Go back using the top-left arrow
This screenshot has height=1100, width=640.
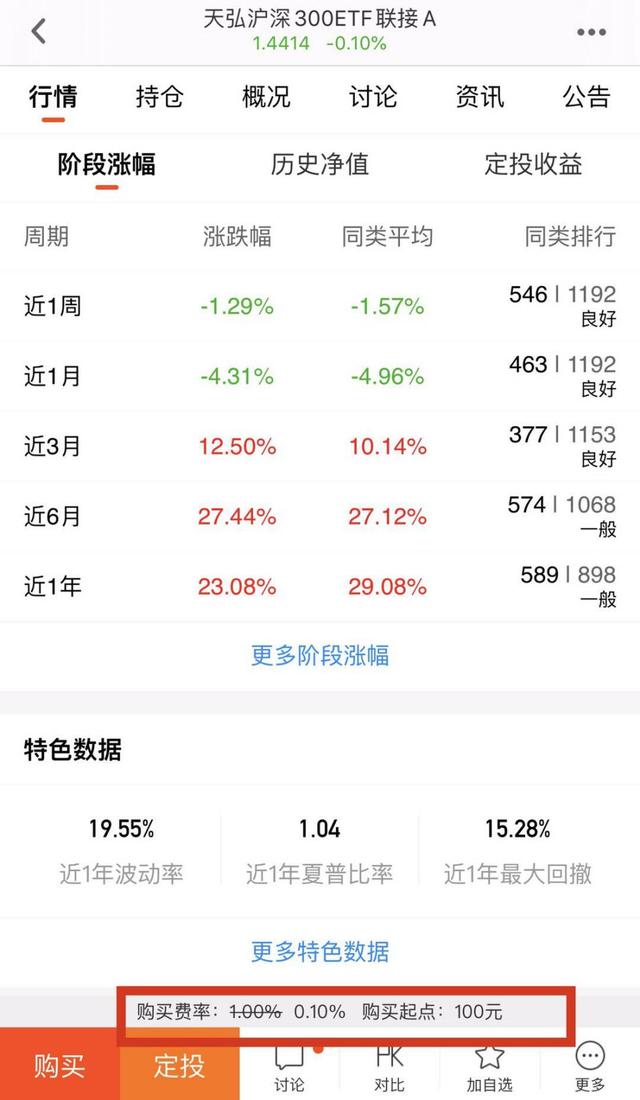39,32
